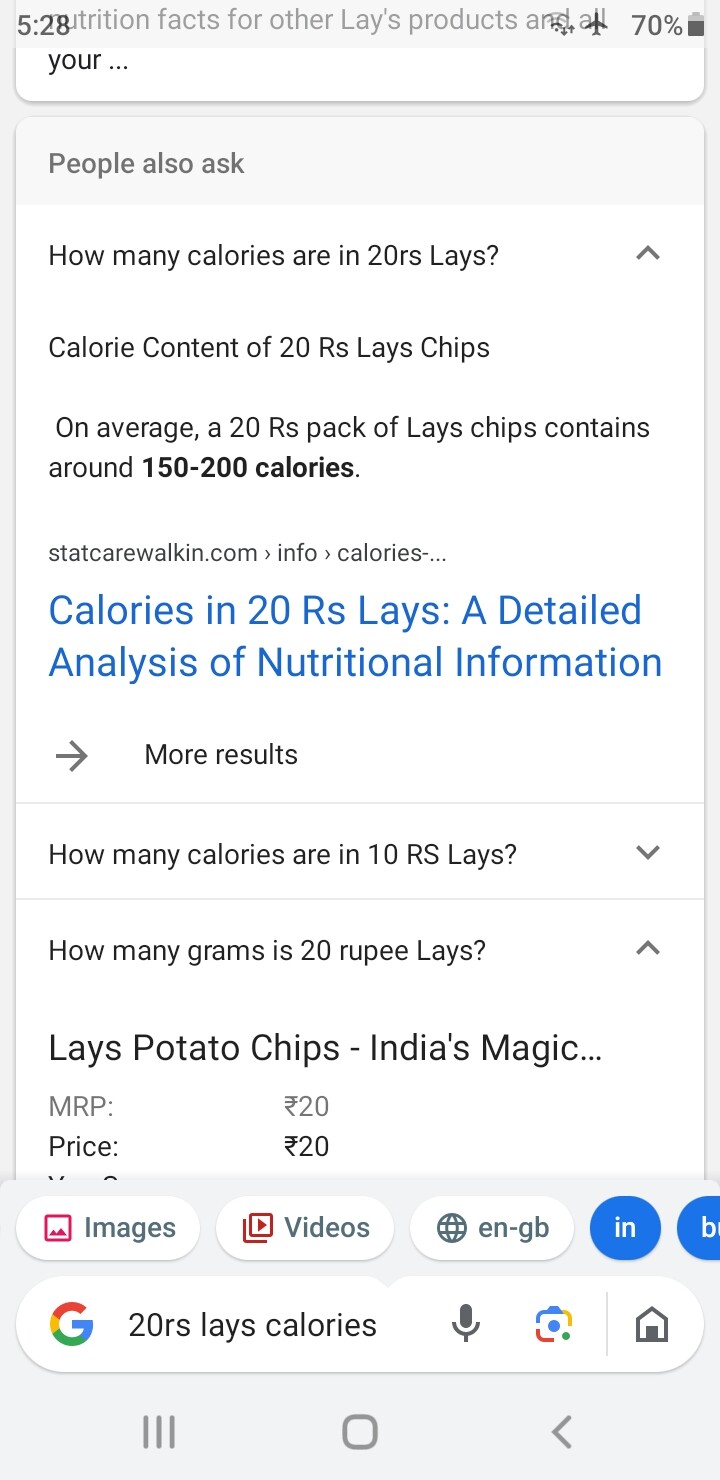
Task: Switch to Videos results
Action: pyautogui.click(x=305, y=1228)
